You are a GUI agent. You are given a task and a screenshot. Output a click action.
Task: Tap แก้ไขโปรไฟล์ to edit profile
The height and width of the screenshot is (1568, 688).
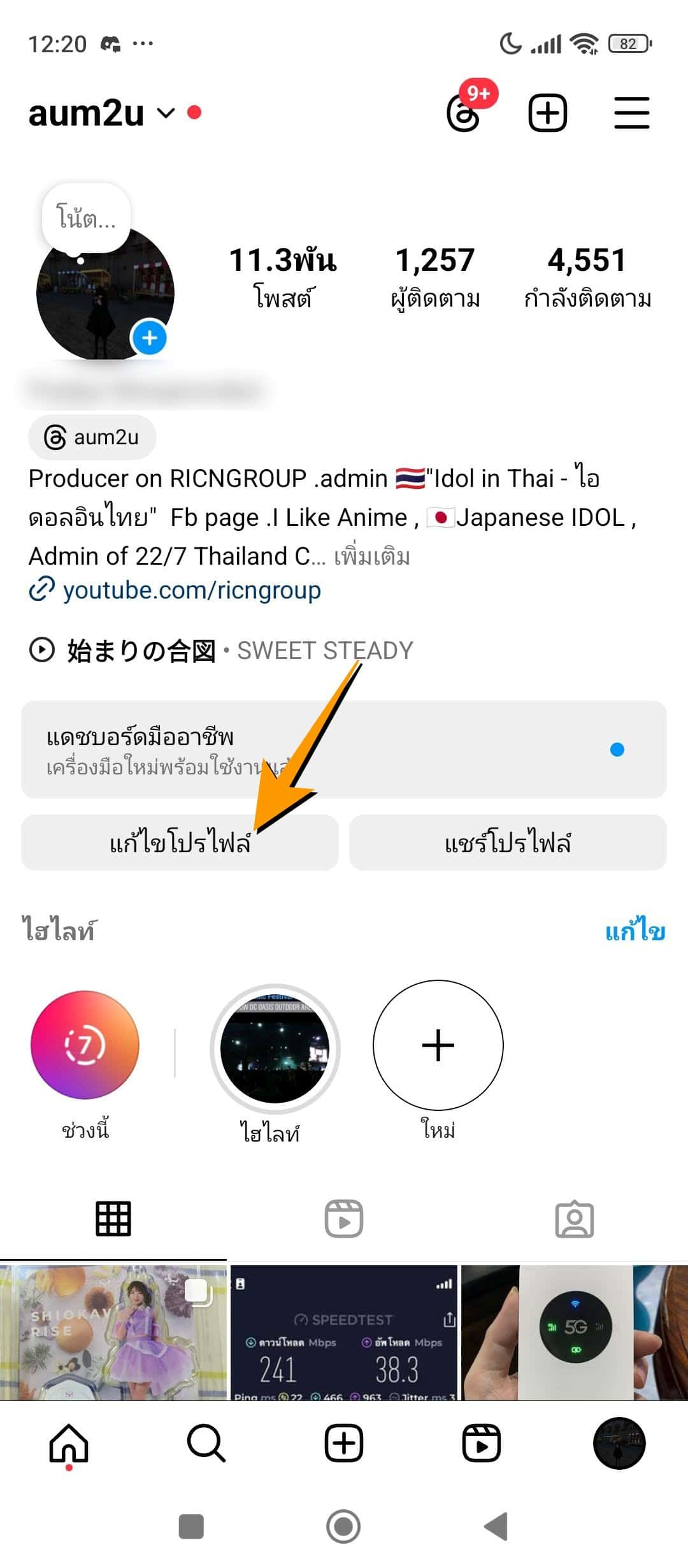pyautogui.click(x=180, y=843)
